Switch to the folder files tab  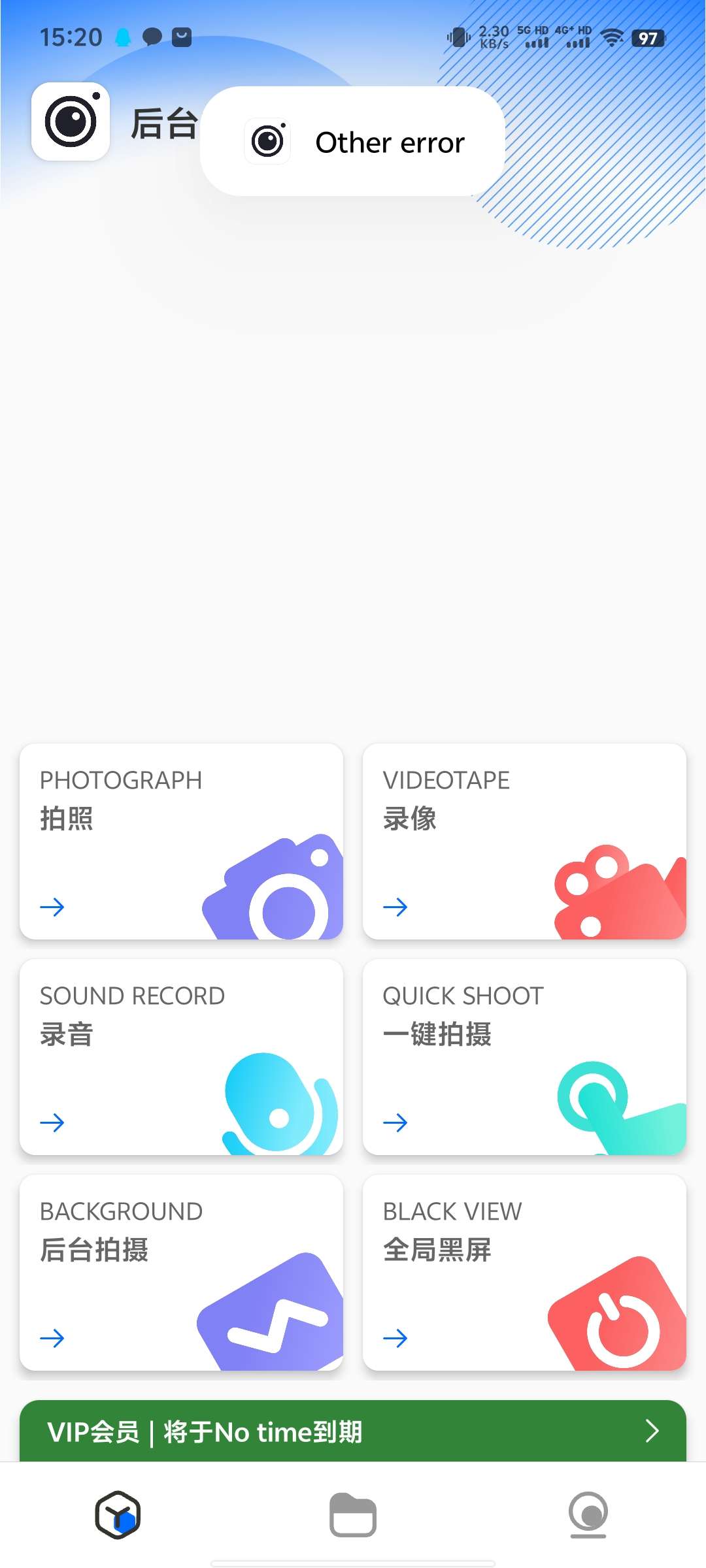(353, 1514)
